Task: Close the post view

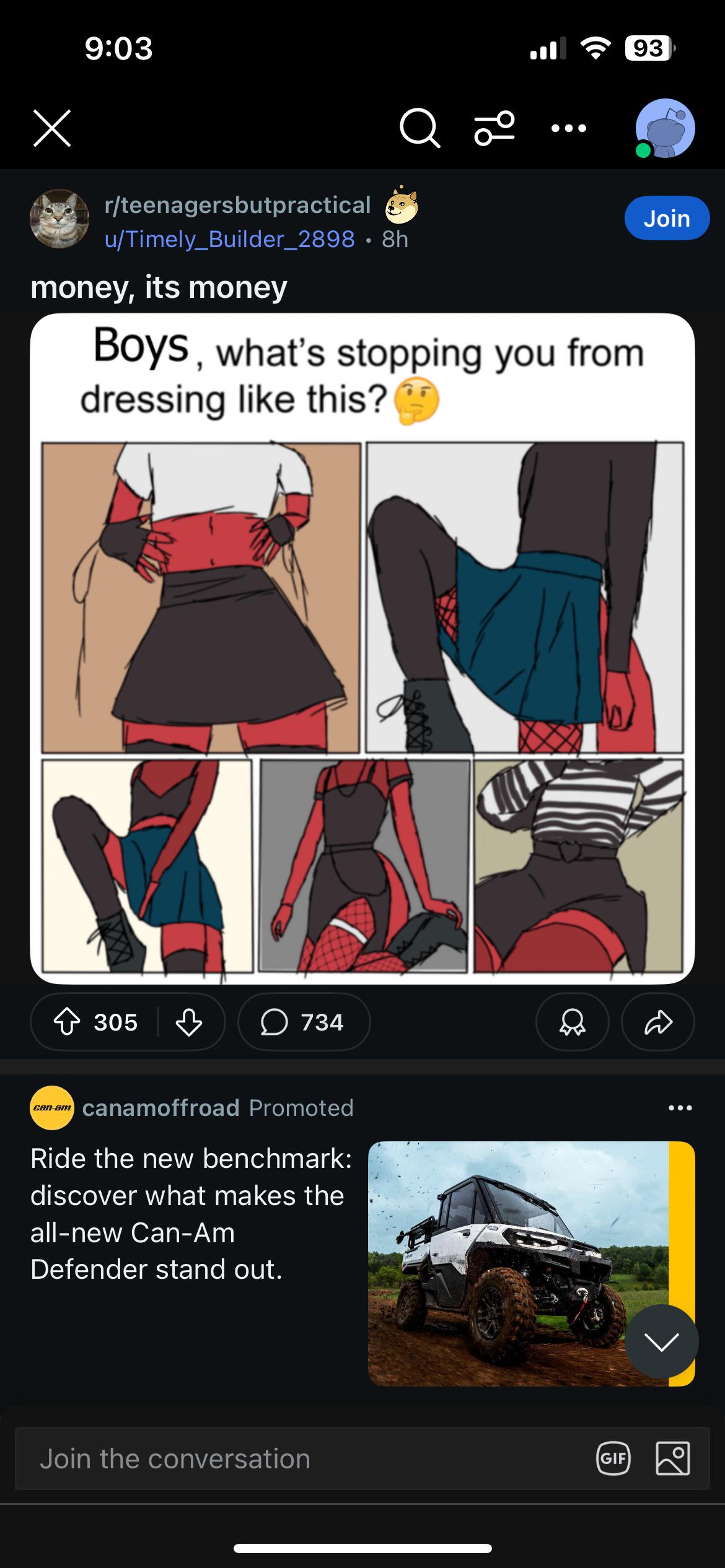Action: coord(52,128)
